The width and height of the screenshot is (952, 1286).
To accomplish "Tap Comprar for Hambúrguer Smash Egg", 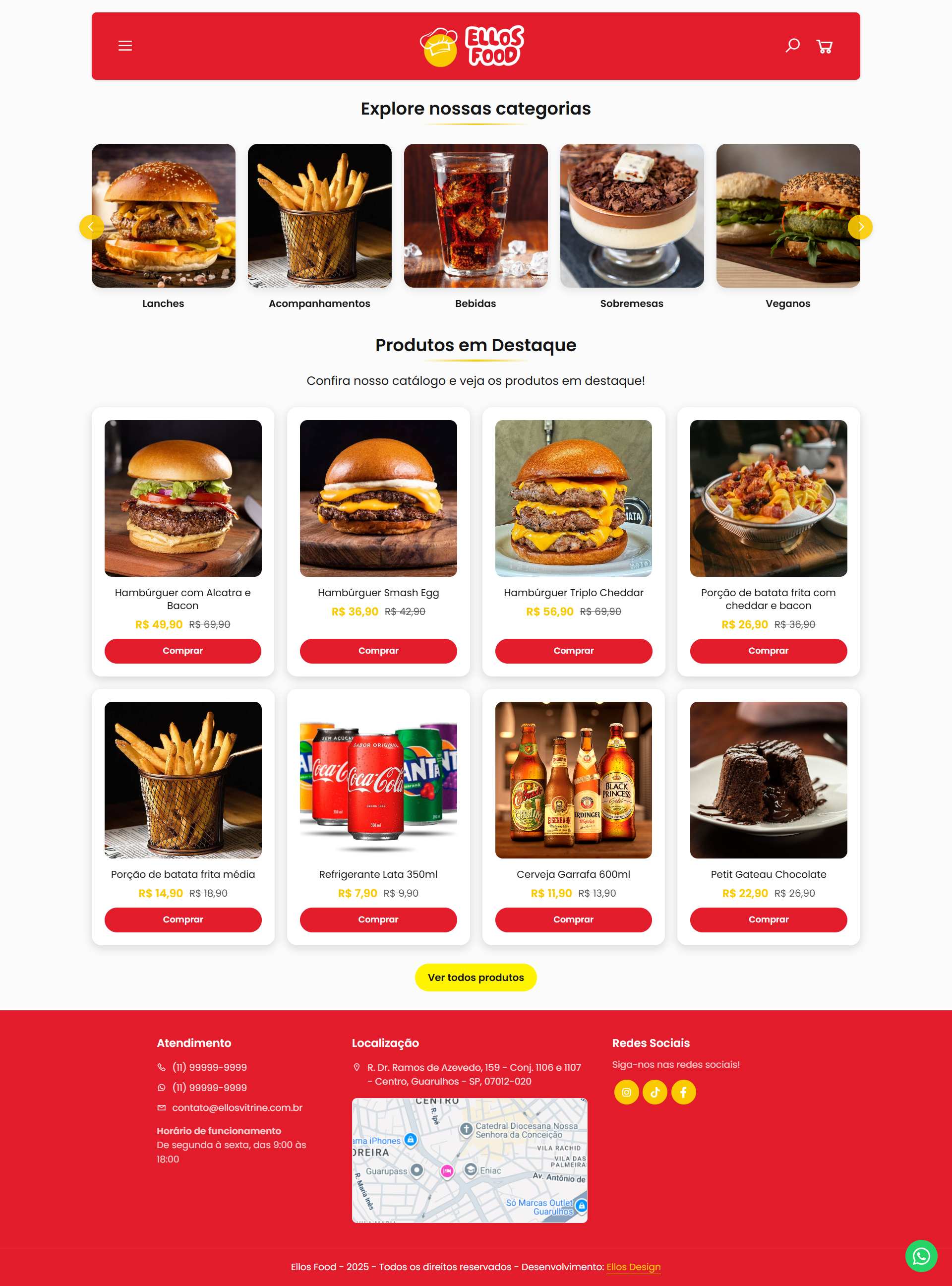I will [x=378, y=651].
